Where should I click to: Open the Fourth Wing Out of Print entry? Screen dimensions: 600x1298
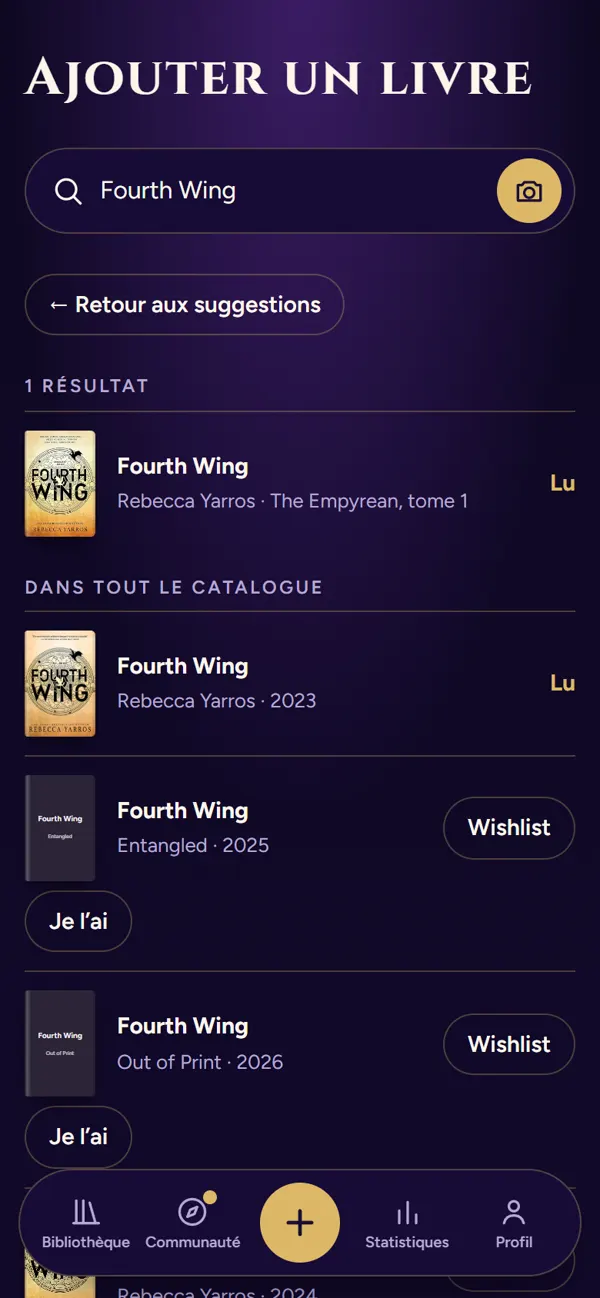coord(230,1044)
